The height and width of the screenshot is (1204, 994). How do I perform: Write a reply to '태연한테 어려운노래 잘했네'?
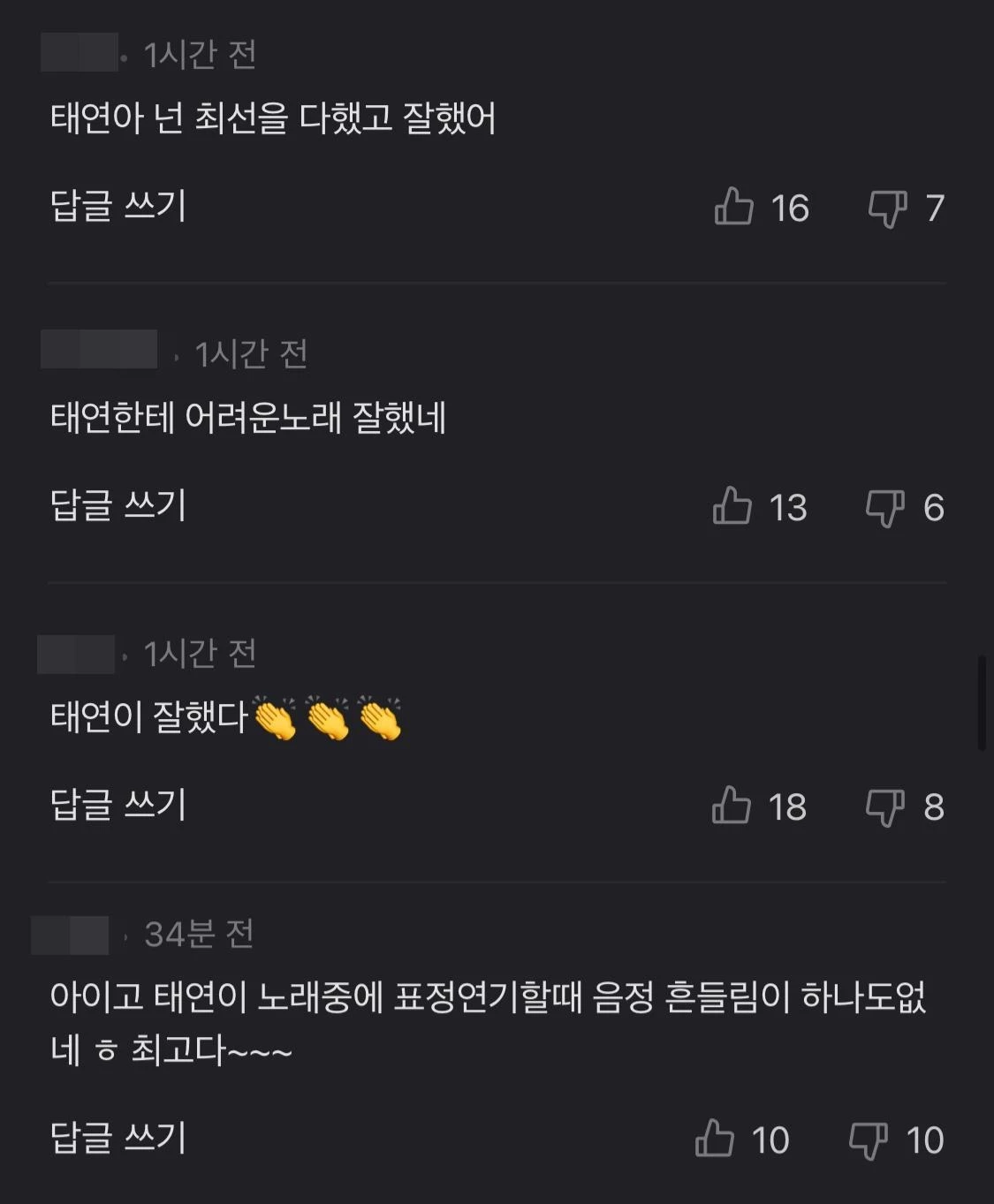[x=118, y=505]
